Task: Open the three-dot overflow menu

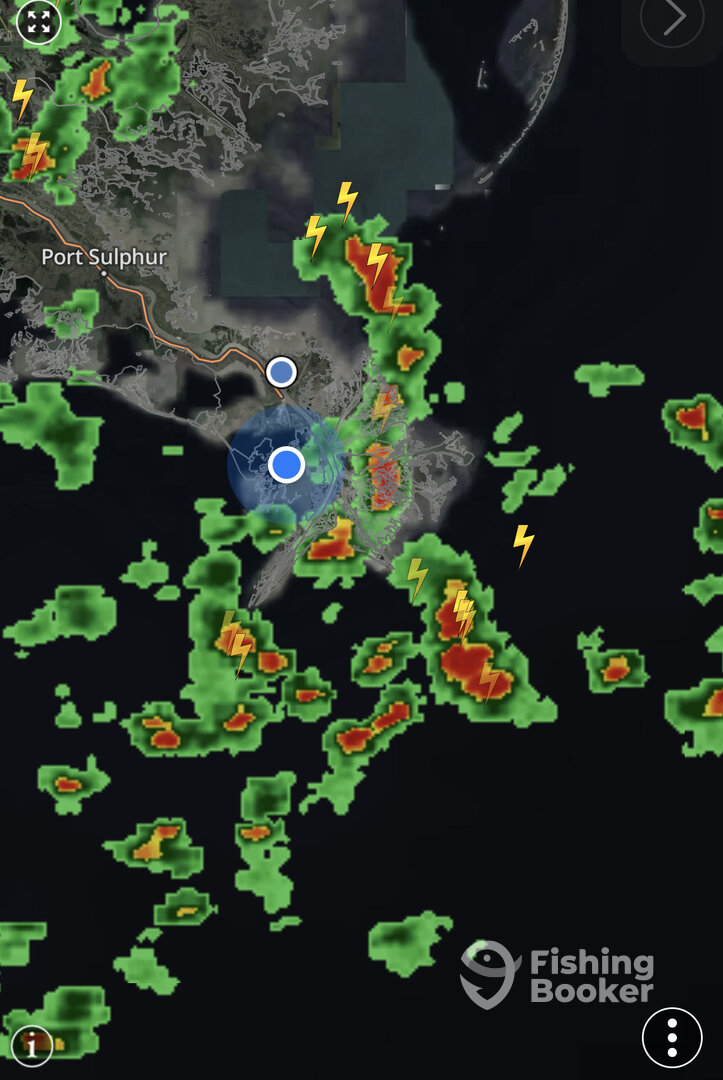Action: [x=672, y=1038]
